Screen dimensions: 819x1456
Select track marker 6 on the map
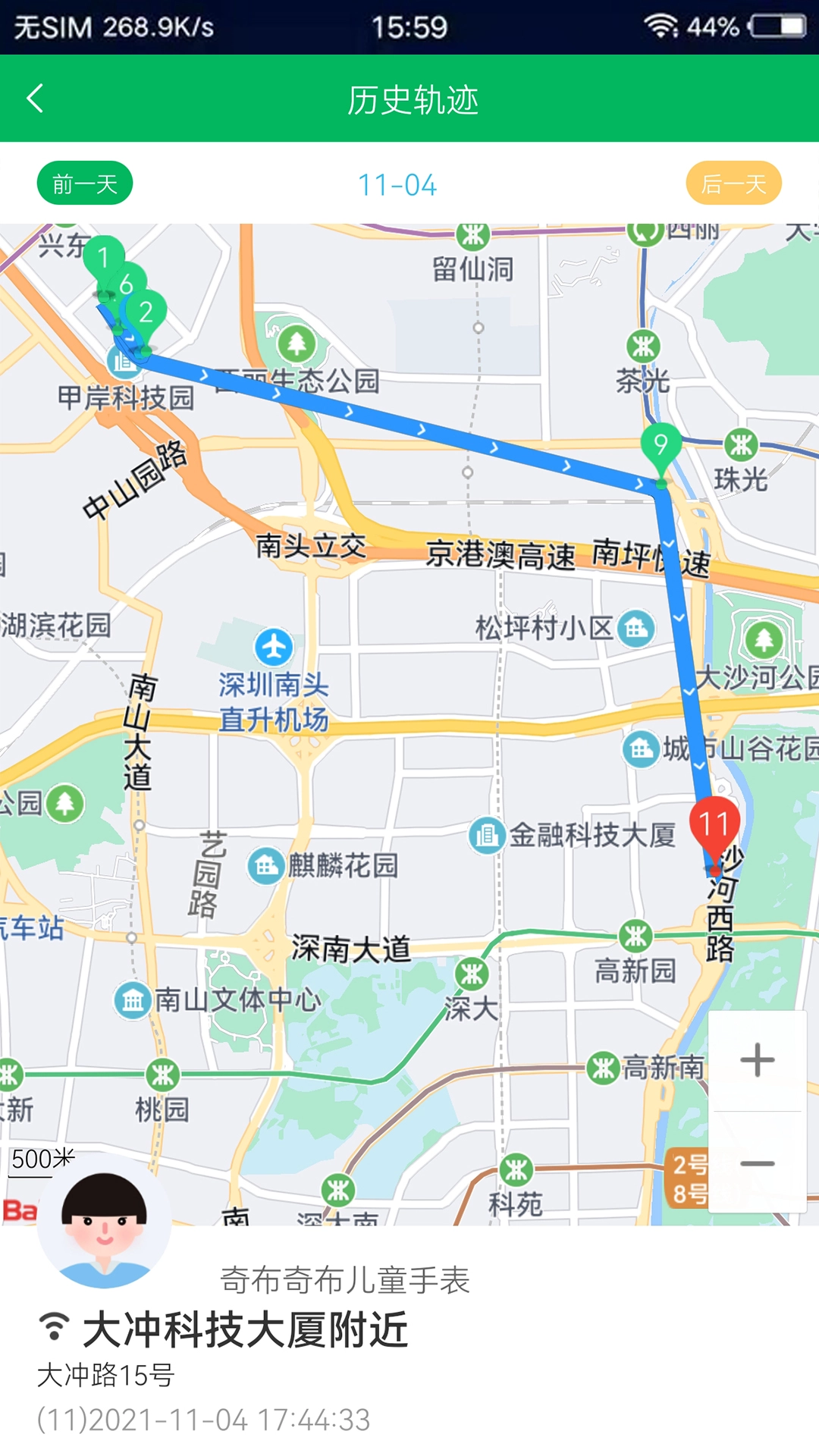(127, 284)
